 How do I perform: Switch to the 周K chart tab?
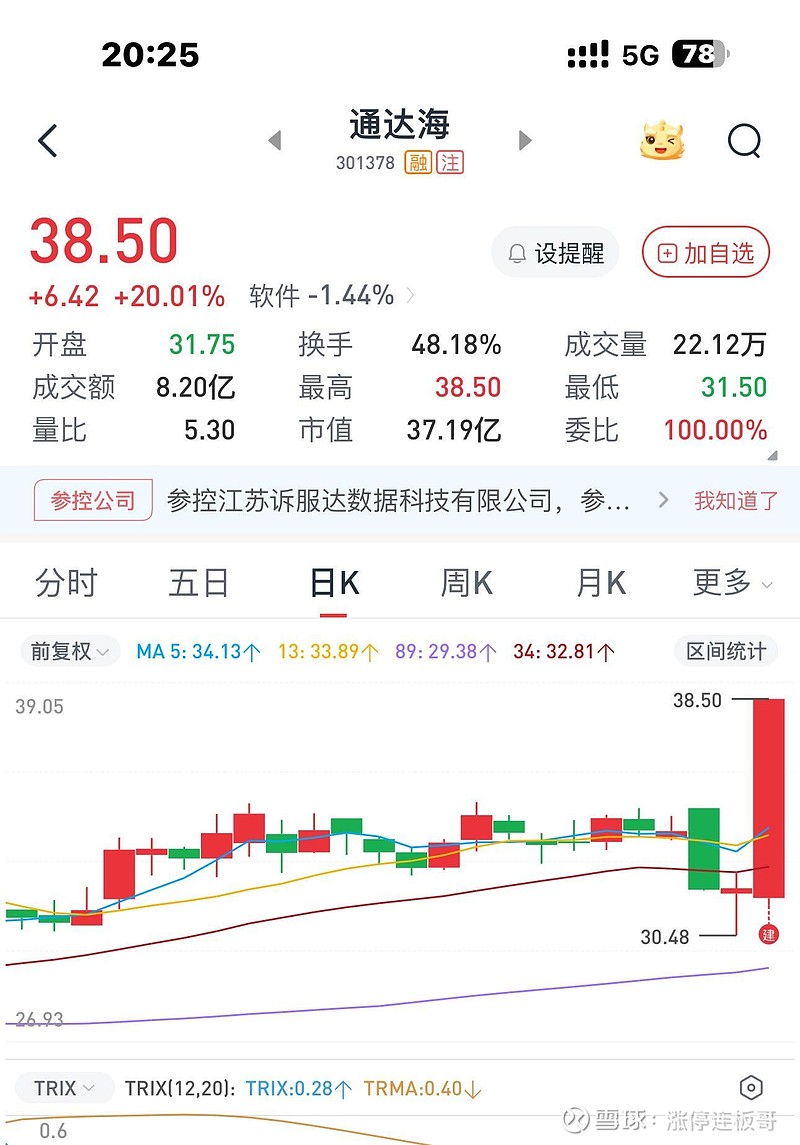point(466,582)
